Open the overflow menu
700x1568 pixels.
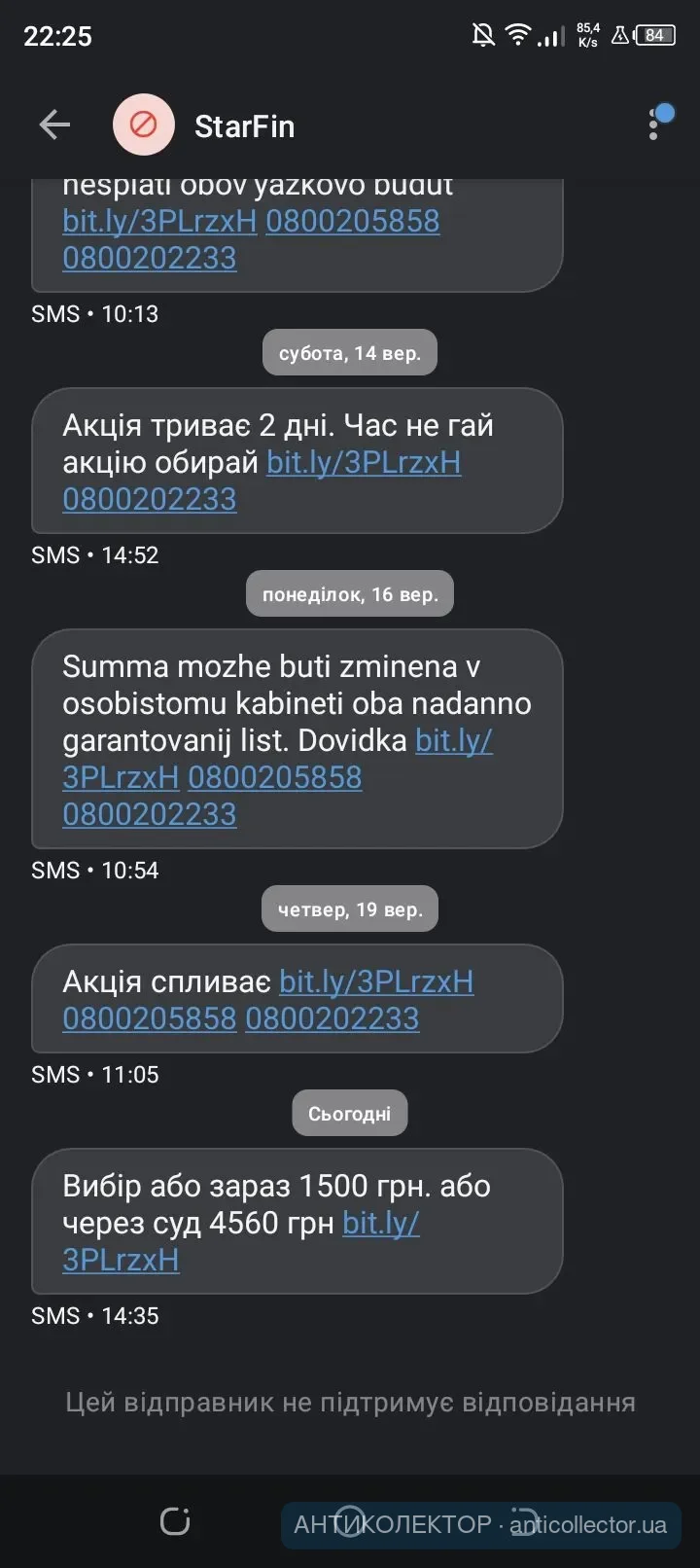[654, 125]
